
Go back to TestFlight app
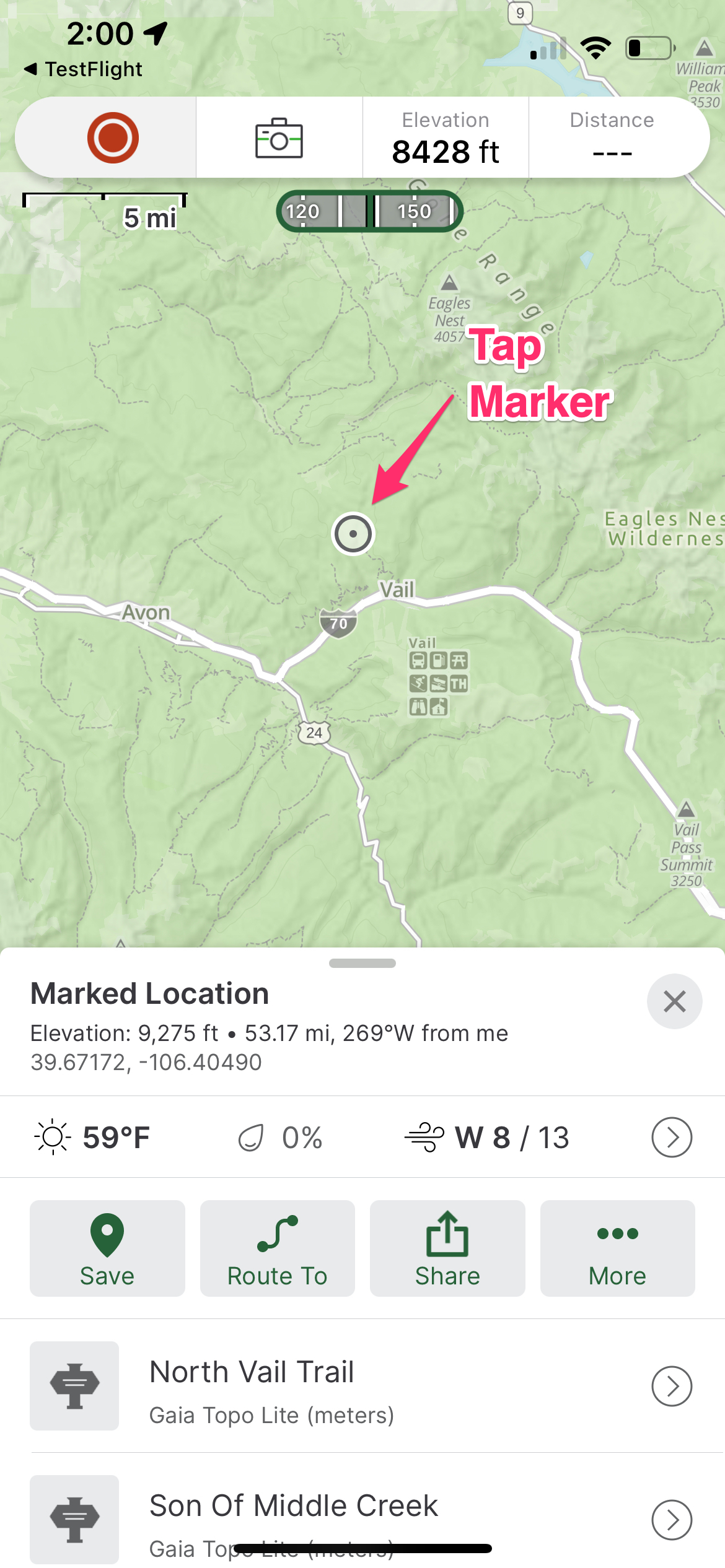[84, 69]
